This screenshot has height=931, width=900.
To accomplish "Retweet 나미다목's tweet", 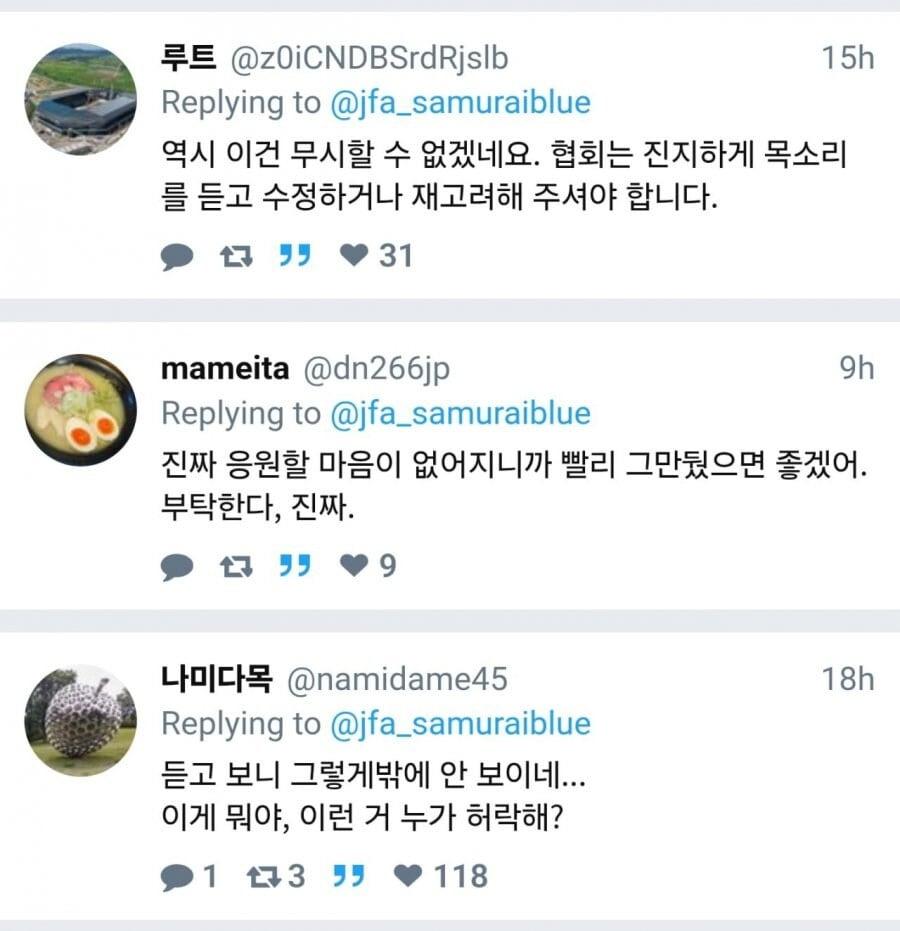I will pos(263,878).
